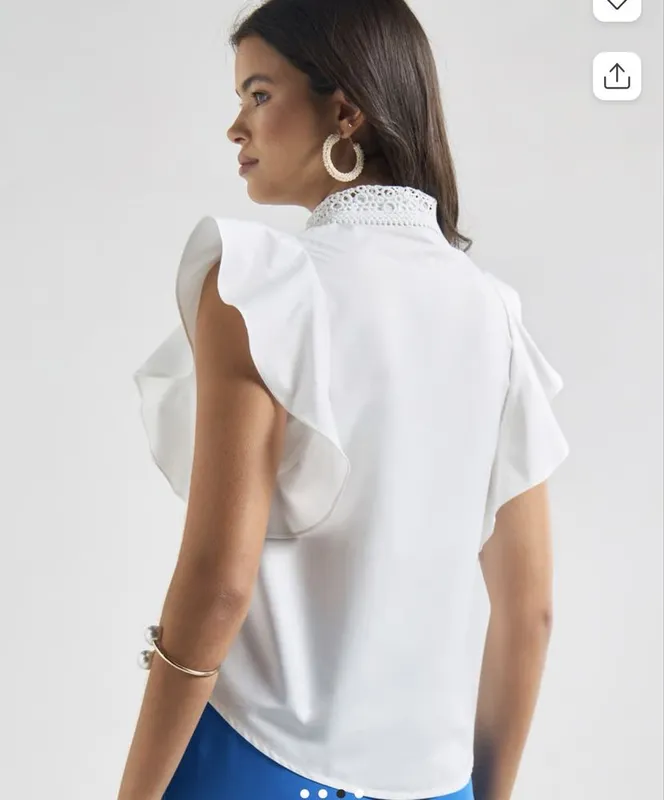
Task: Share this product
Action: (617, 76)
